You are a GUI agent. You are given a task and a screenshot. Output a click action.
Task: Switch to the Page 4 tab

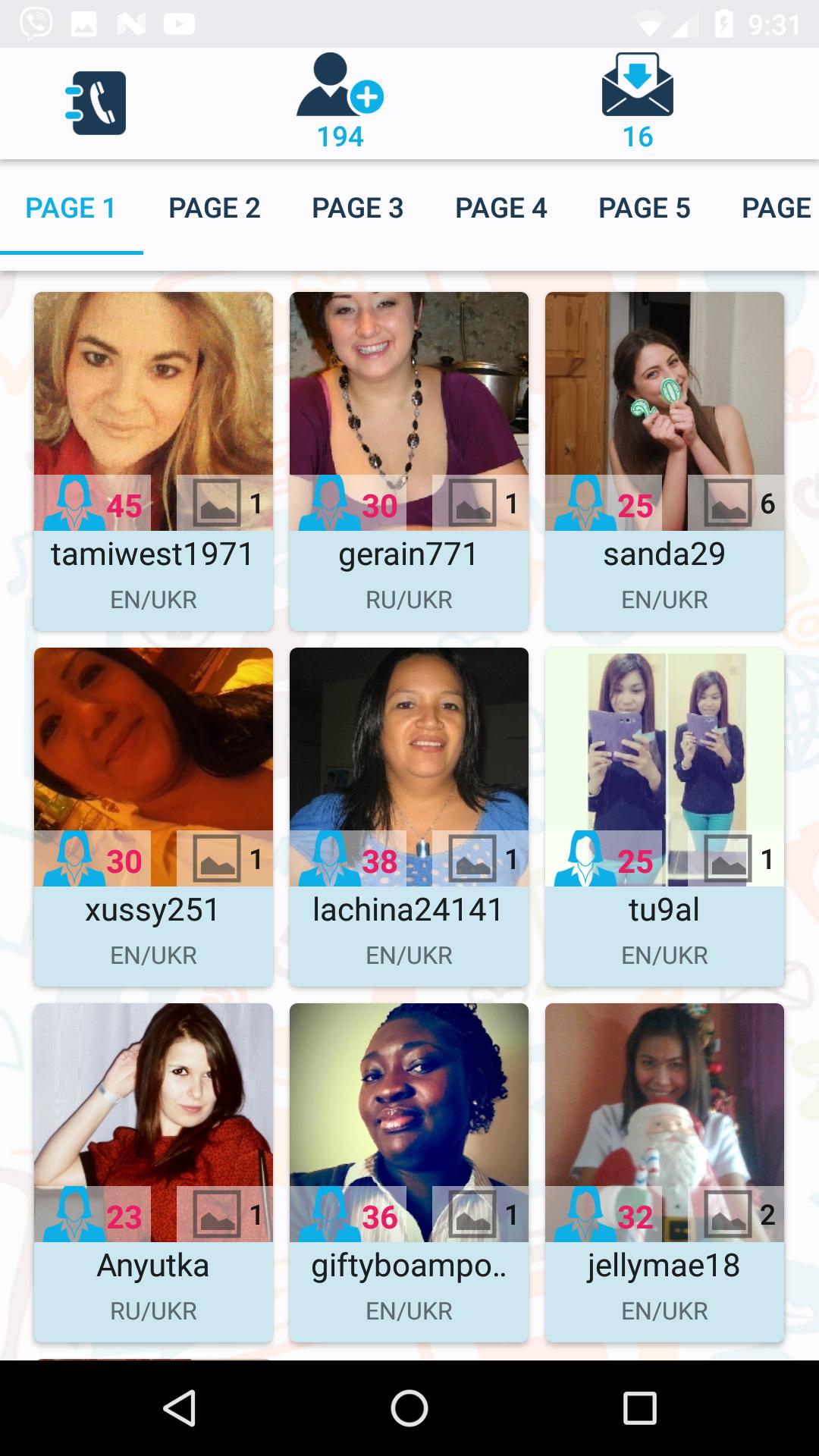(500, 208)
